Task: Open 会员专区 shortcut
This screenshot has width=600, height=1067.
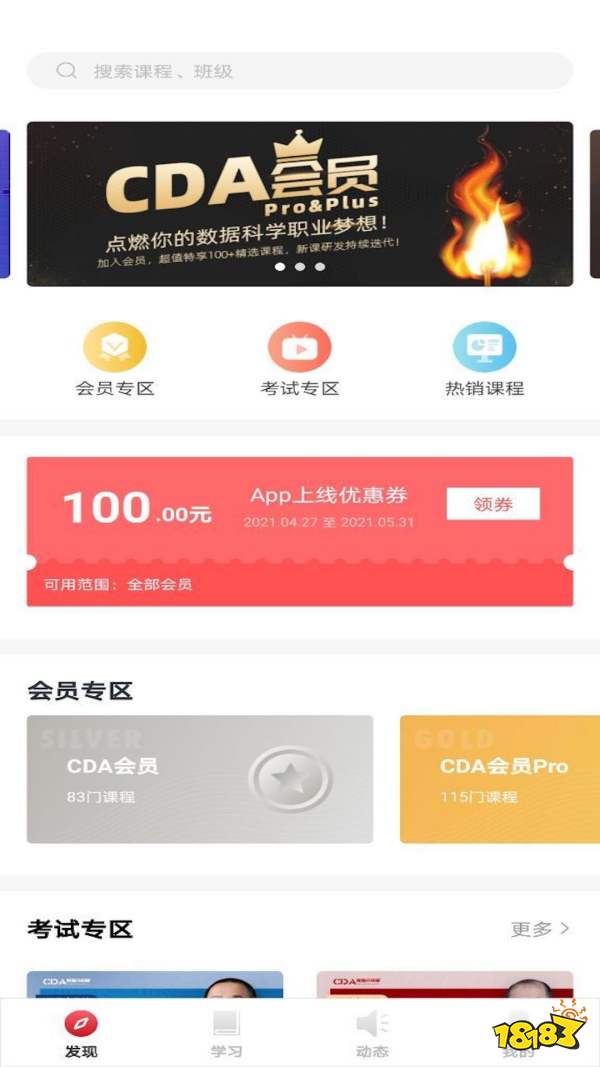Action: coord(115,361)
